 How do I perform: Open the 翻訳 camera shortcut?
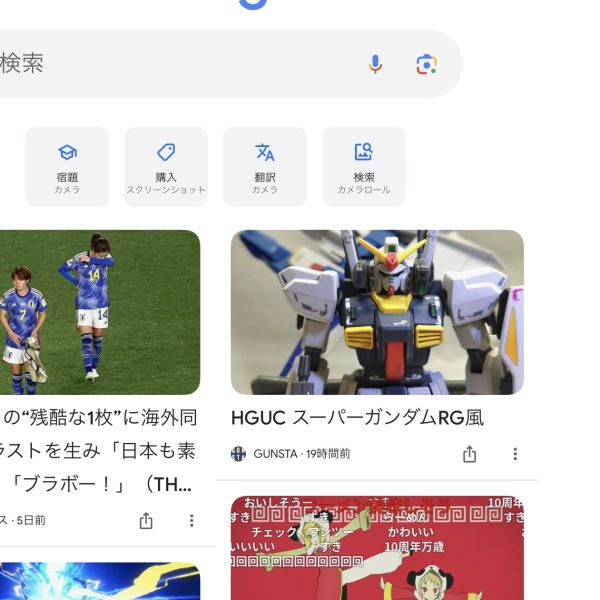tap(264, 166)
